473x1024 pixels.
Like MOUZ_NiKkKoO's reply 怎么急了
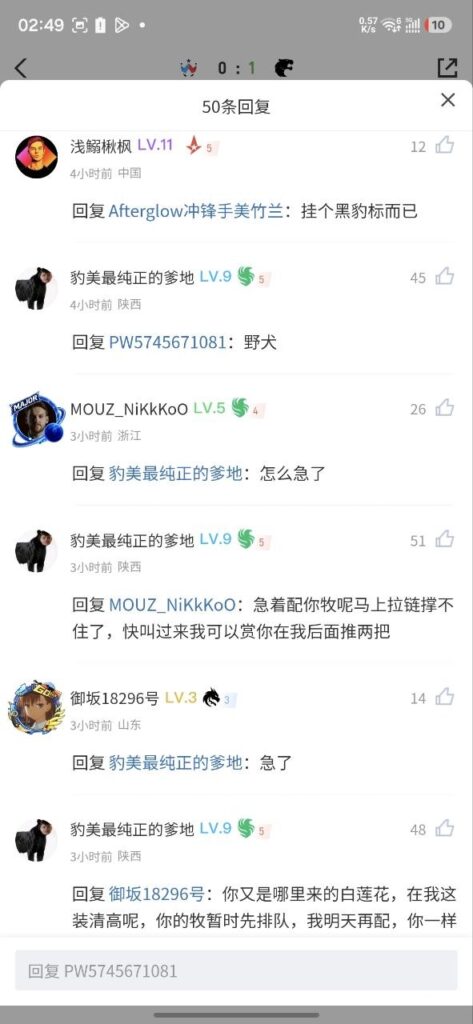pyautogui.click(x=445, y=409)
